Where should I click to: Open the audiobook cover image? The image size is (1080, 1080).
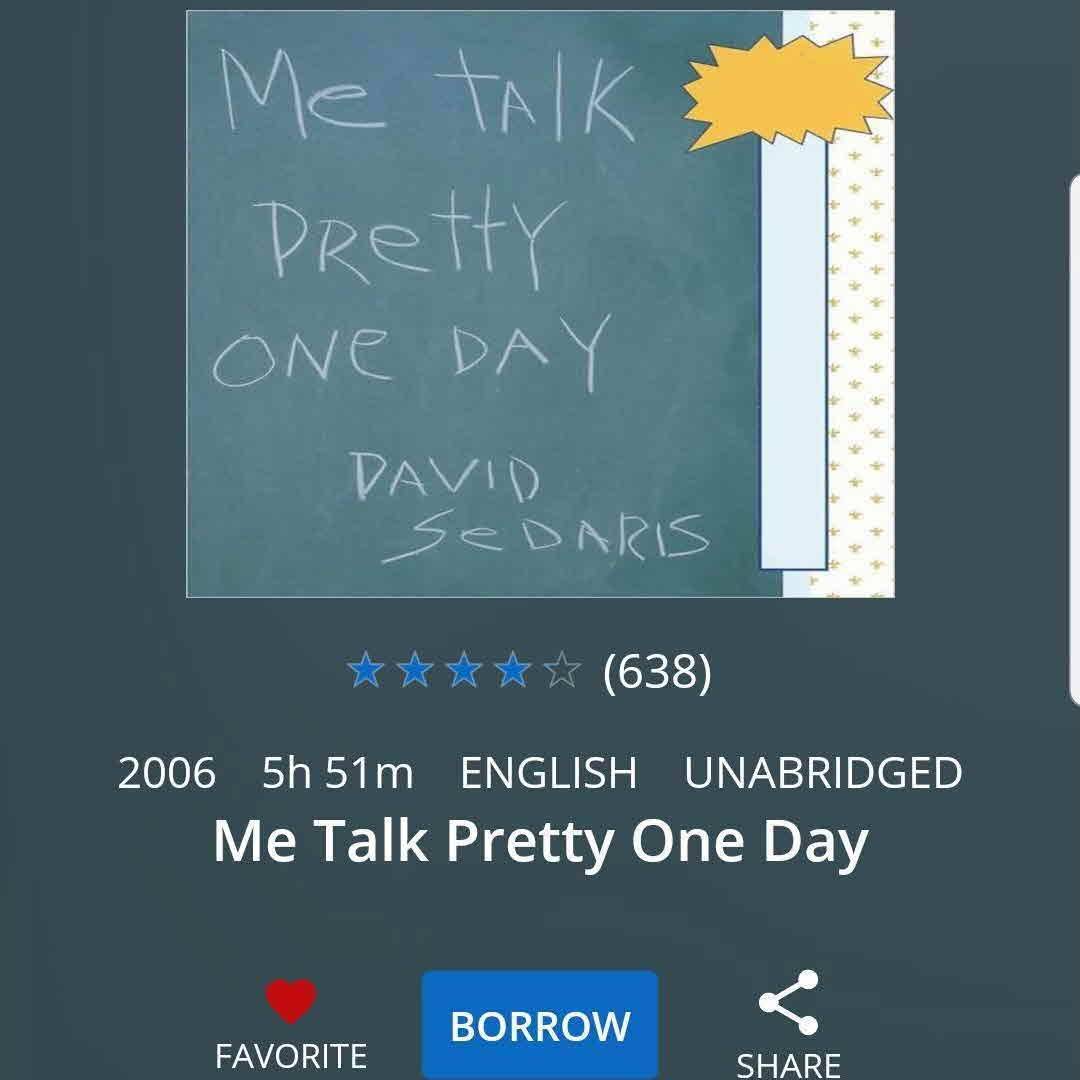tap(540, 304)
